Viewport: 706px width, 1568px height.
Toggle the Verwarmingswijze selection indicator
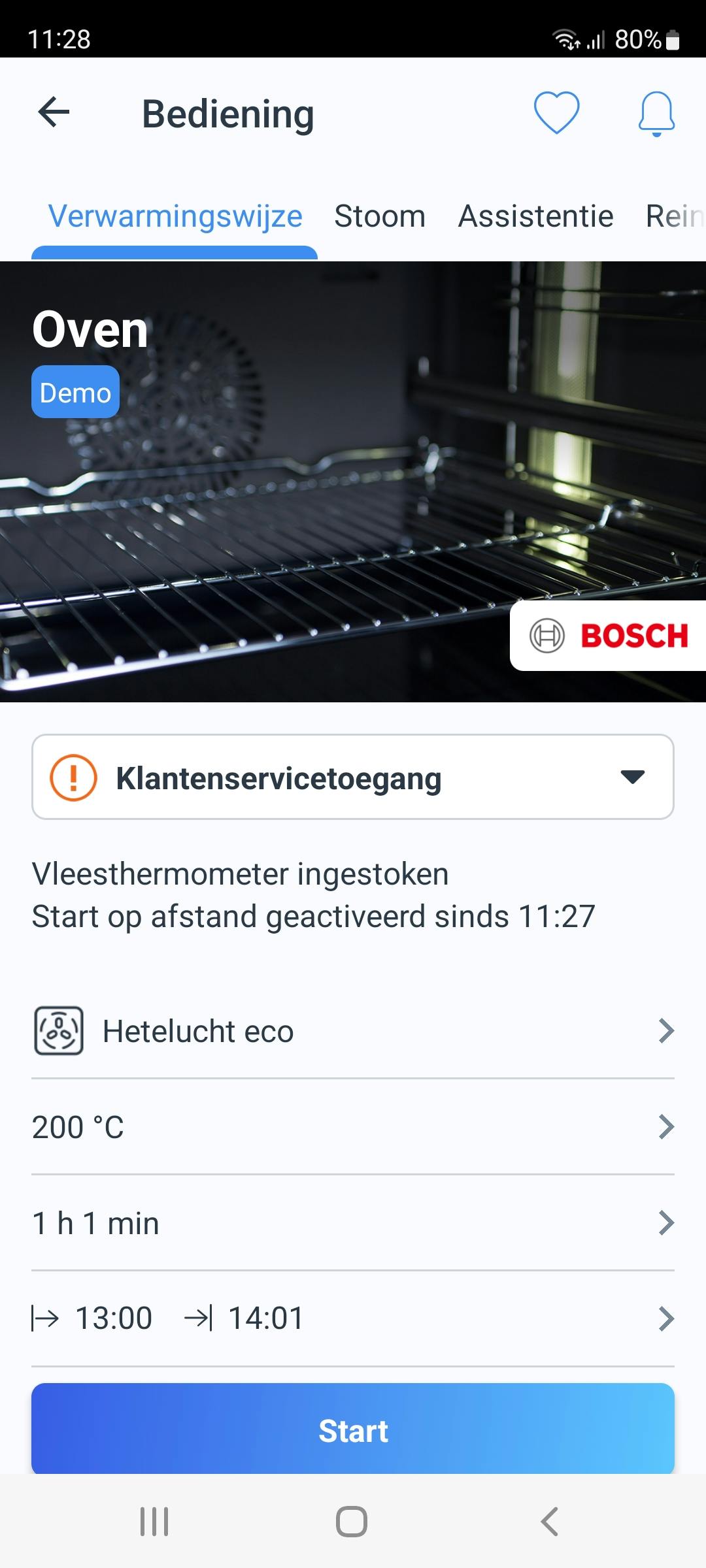coord(175,251)
